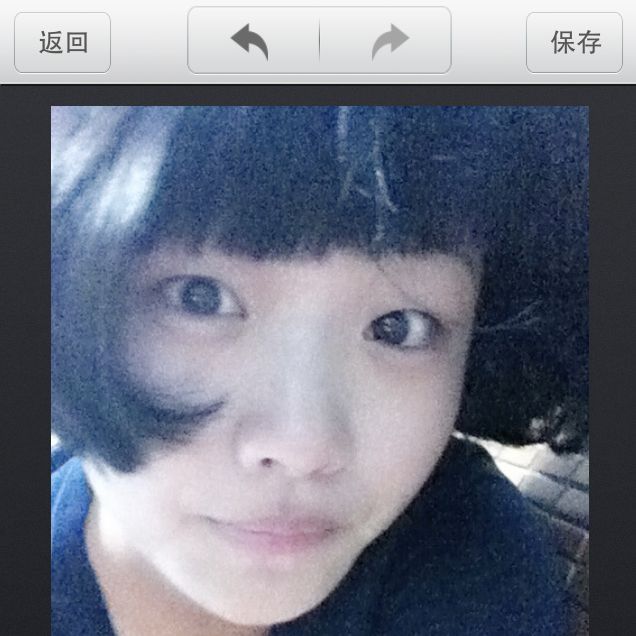
Task: Tap the 返回 back button
Action: pos(62,42)
